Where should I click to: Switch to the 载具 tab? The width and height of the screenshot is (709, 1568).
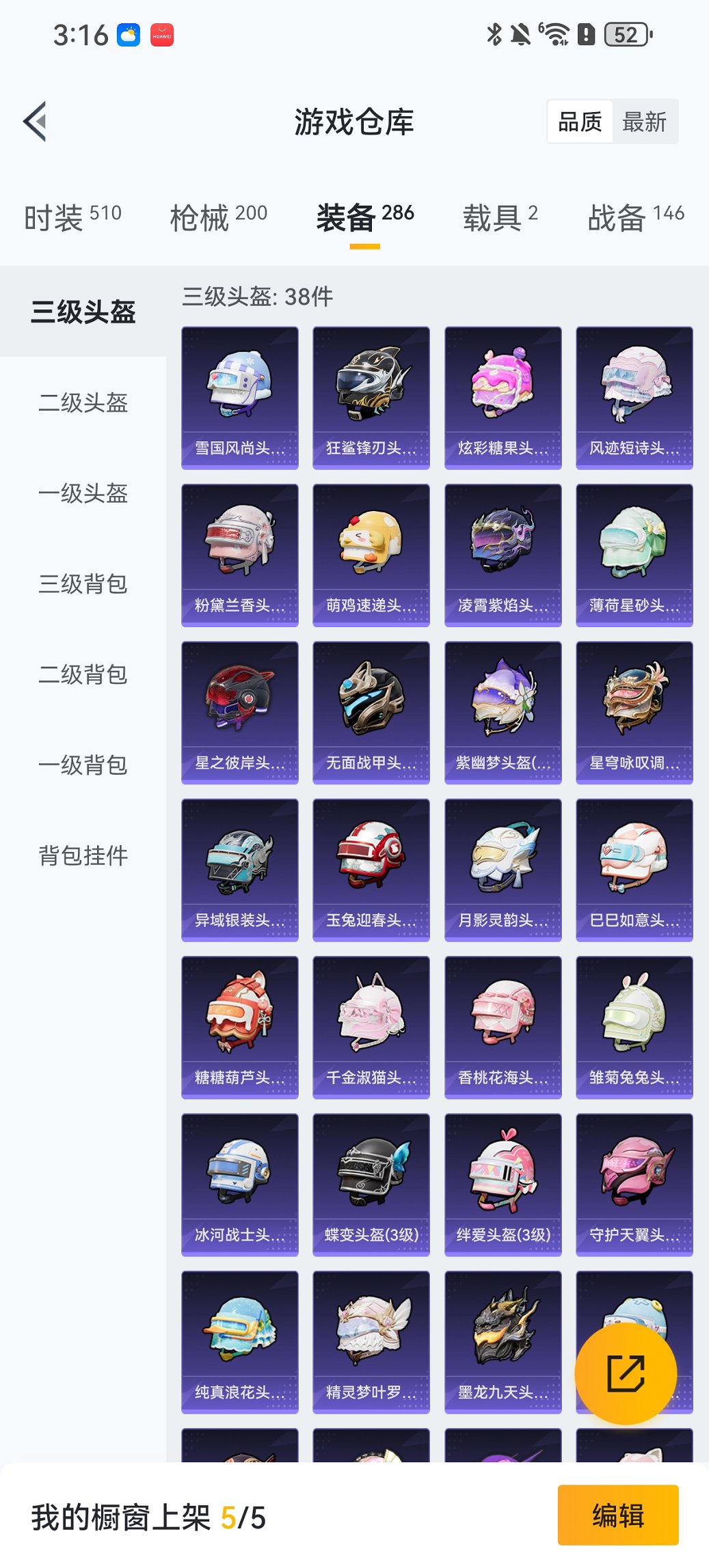click(x=500, y=217)
